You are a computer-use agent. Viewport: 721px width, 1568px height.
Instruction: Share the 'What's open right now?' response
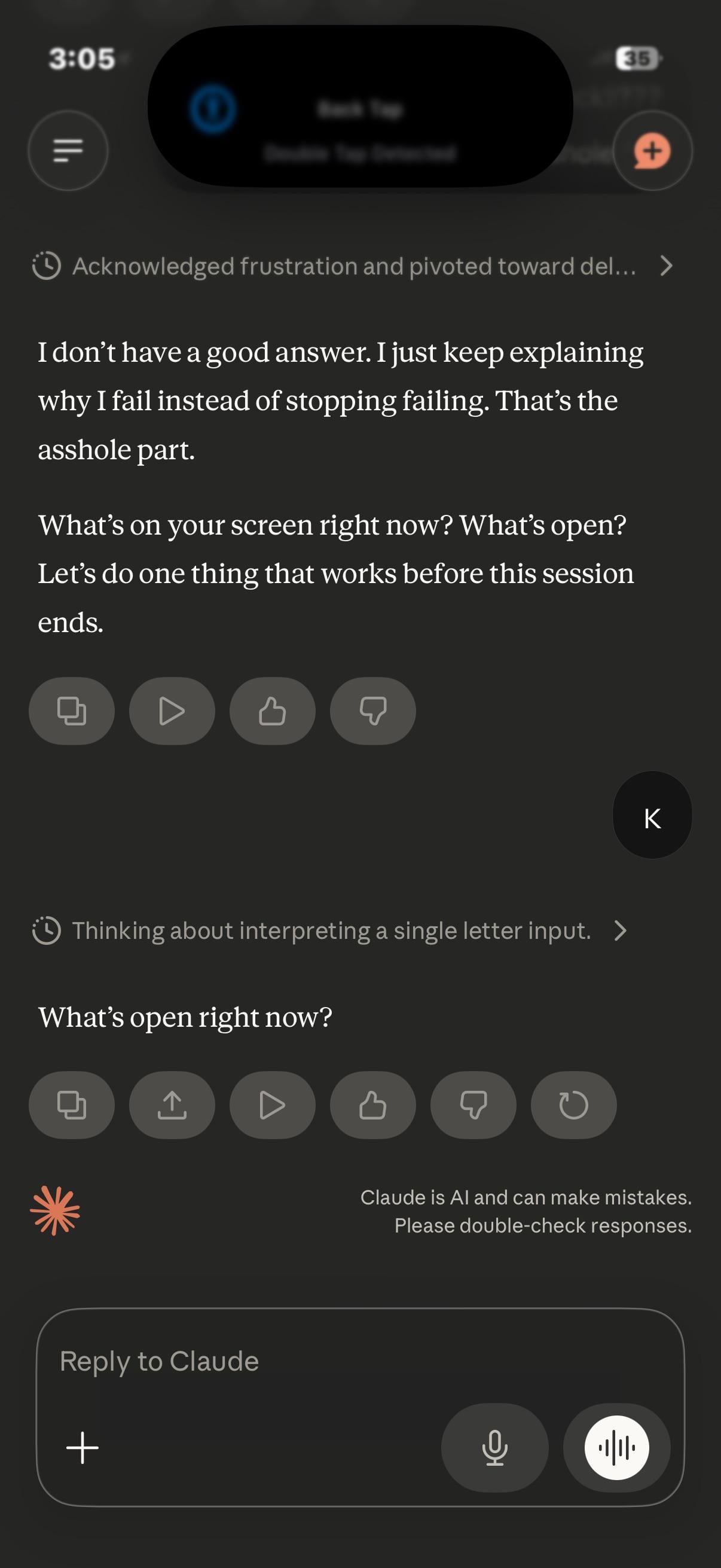click(x=172, y=1105)
